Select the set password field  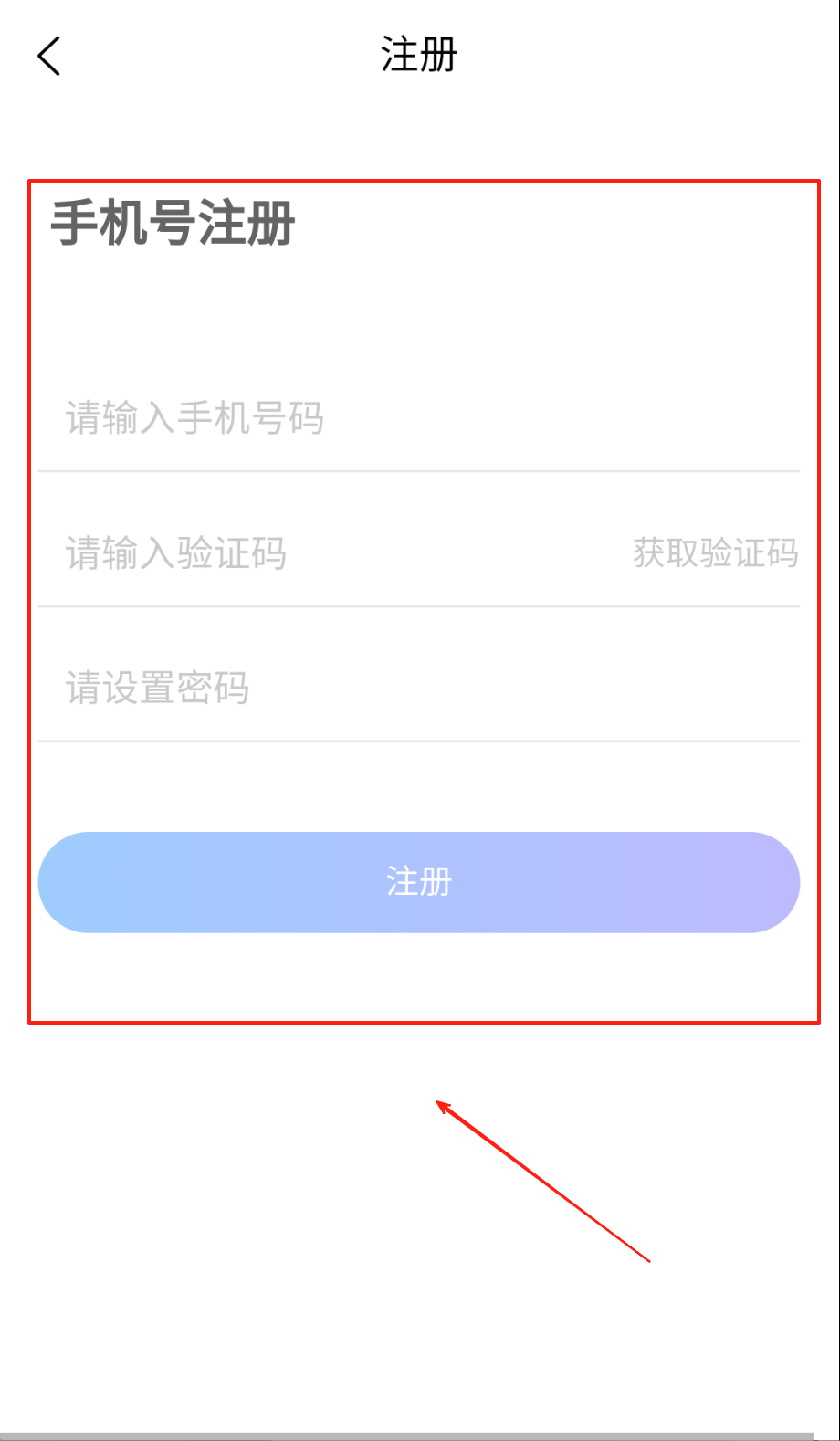point(365,688)
